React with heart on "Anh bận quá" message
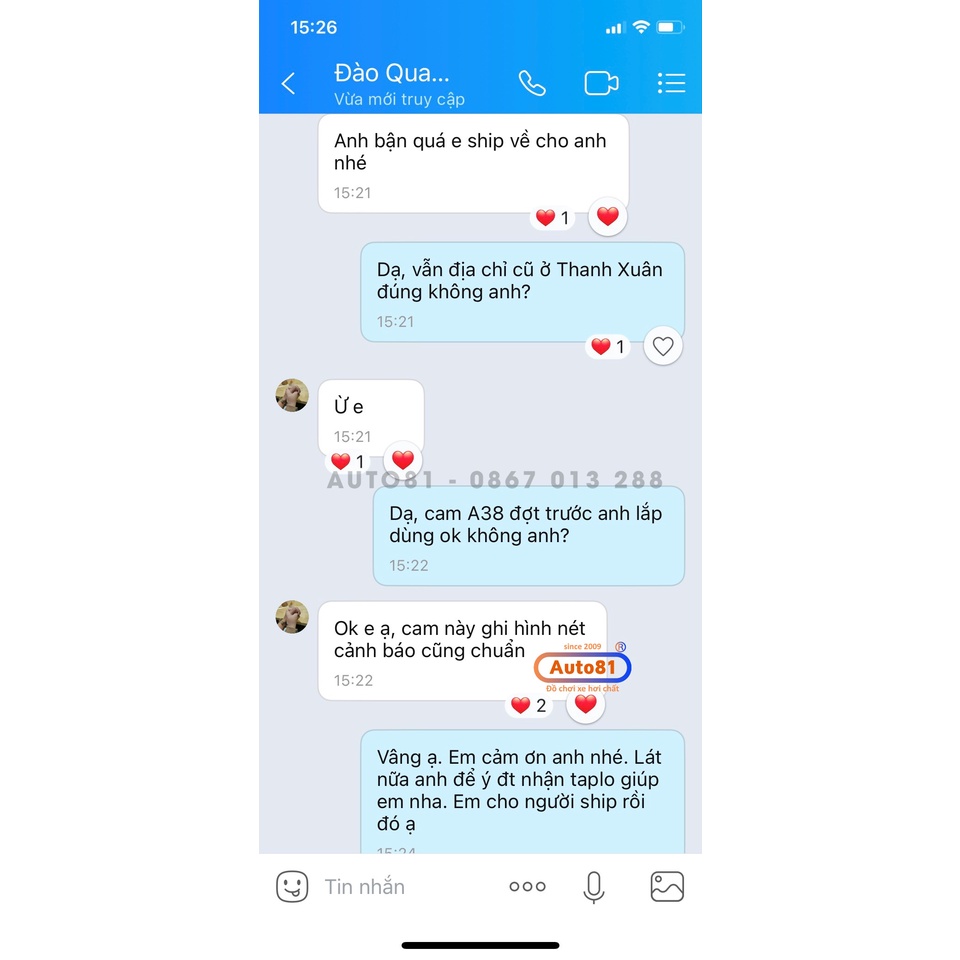Viewport: 960px width, 960px height. tap(607, 216)
